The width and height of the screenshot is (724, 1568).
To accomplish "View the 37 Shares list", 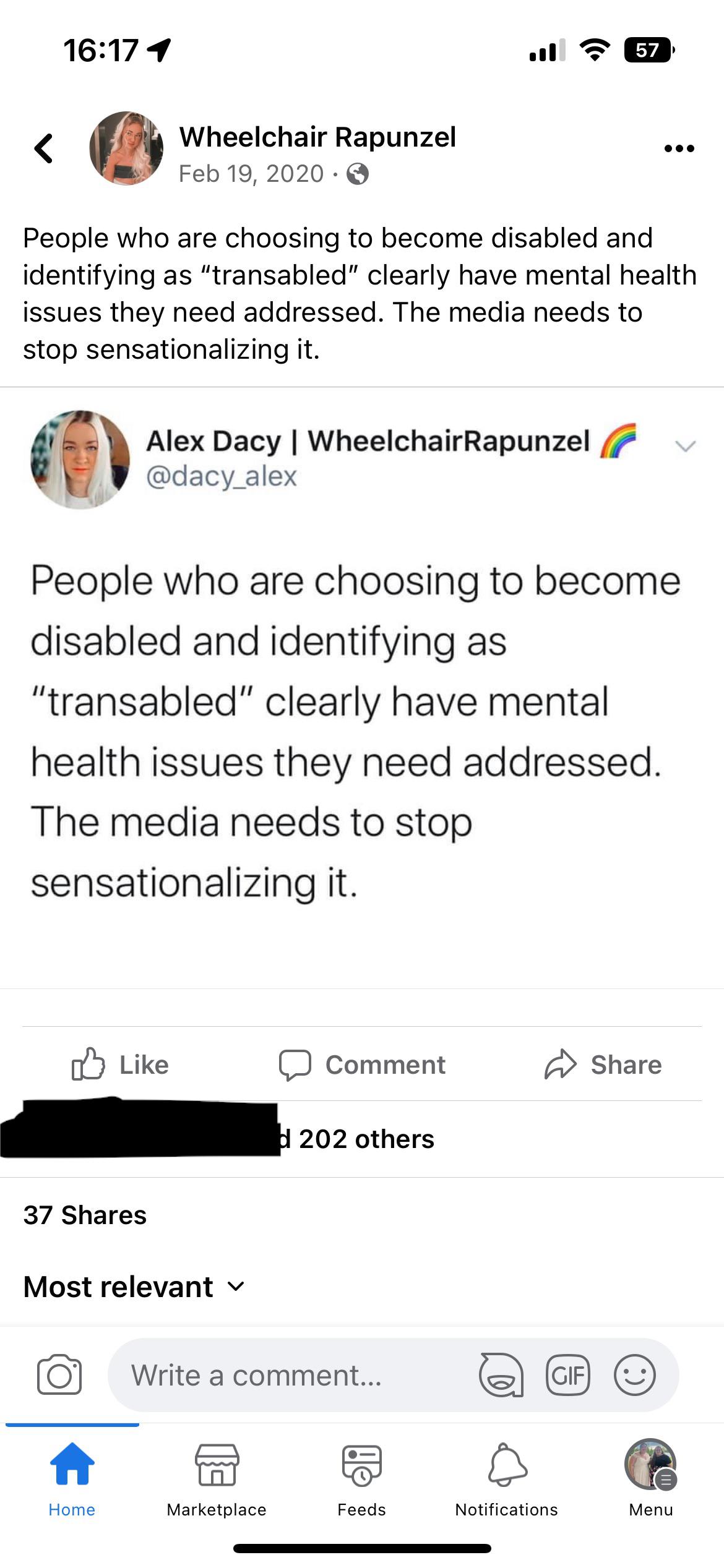I will (85, 1215).
